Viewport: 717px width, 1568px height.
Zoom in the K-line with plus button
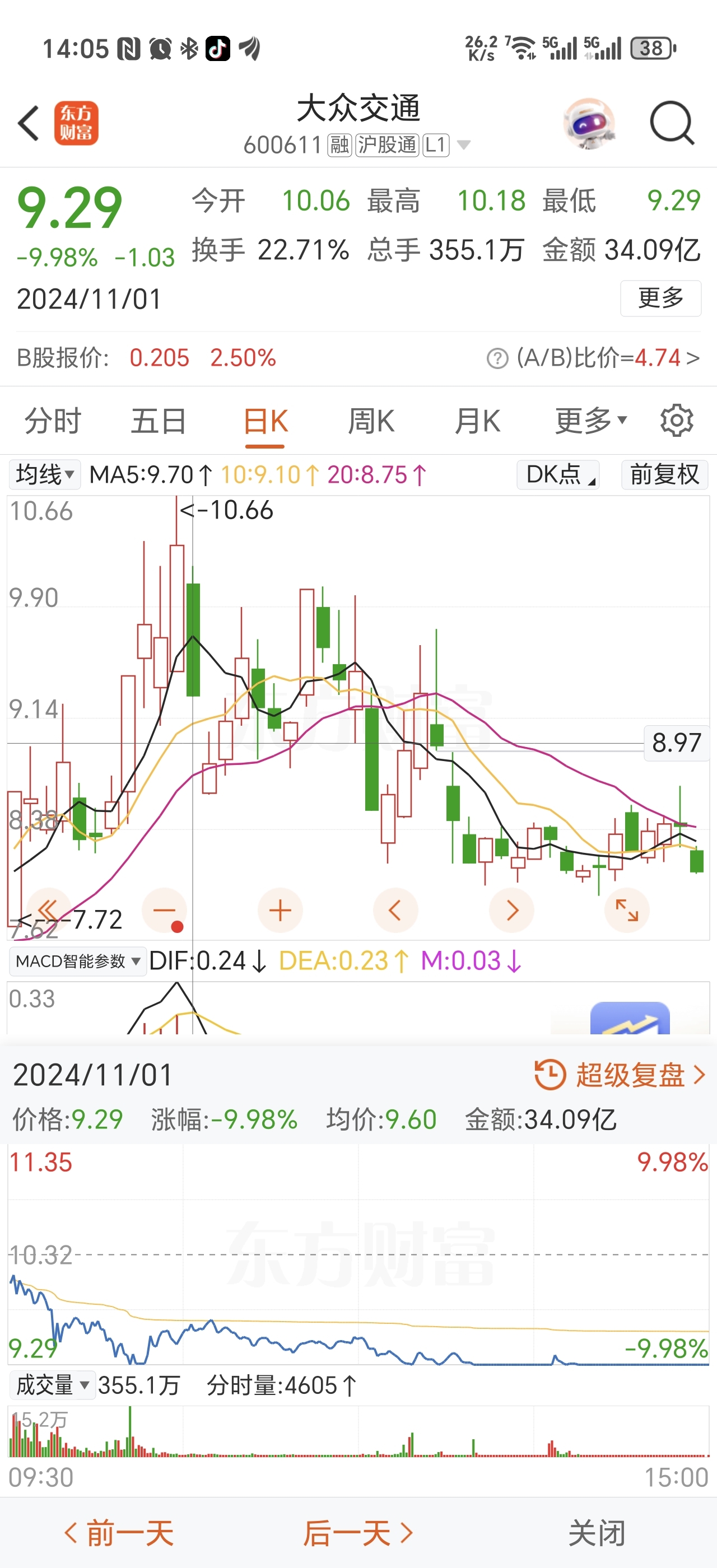coord(280,911)
